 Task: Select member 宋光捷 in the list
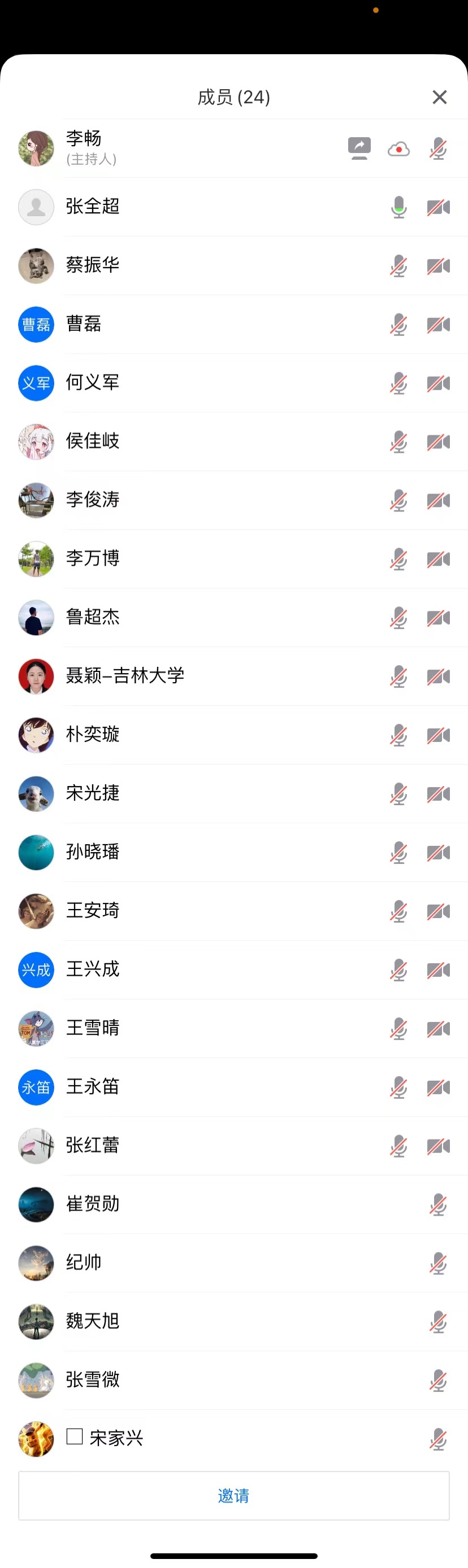(x=183, y=793)
